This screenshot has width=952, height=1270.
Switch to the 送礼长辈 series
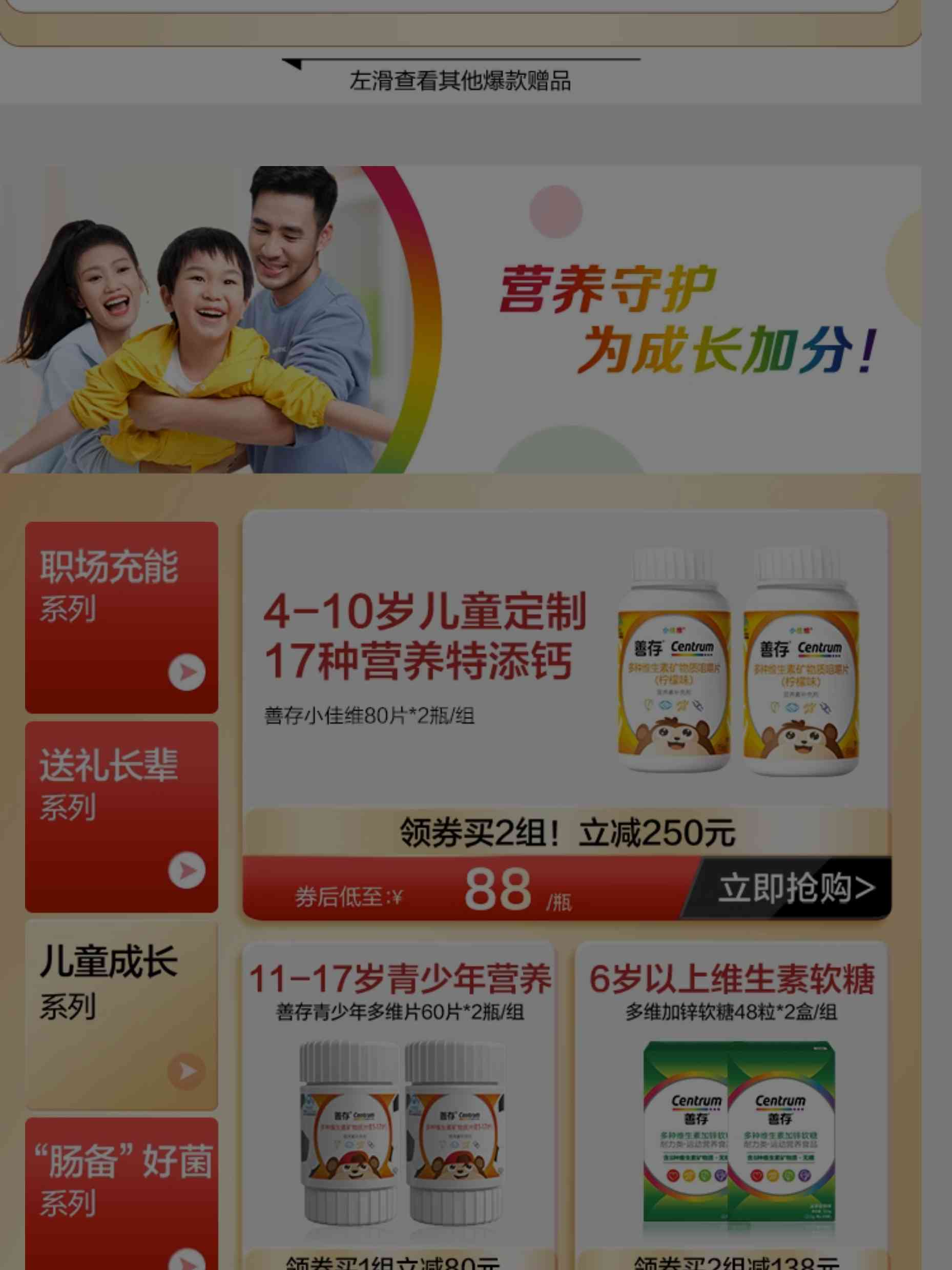click(x=121, y=816)
